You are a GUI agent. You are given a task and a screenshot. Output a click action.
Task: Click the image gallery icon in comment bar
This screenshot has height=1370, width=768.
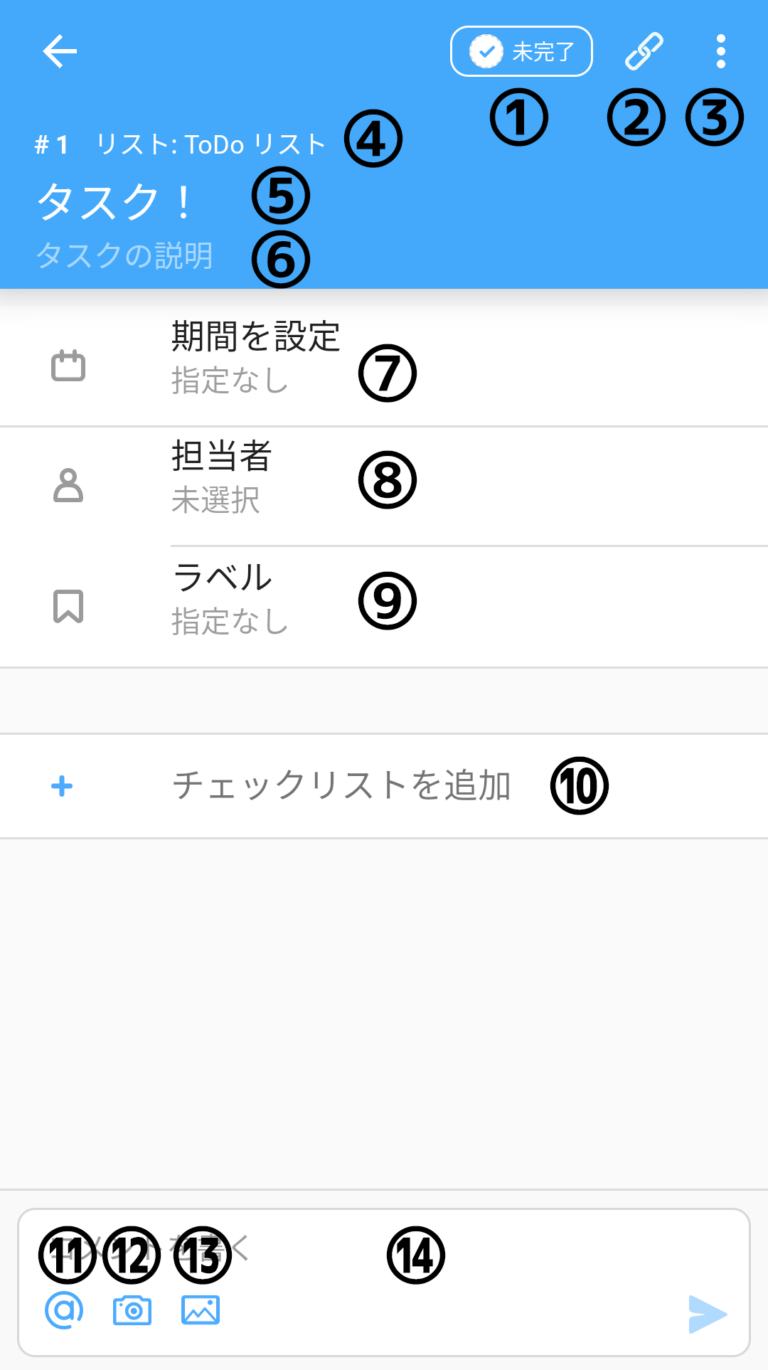pos(200,1310)
